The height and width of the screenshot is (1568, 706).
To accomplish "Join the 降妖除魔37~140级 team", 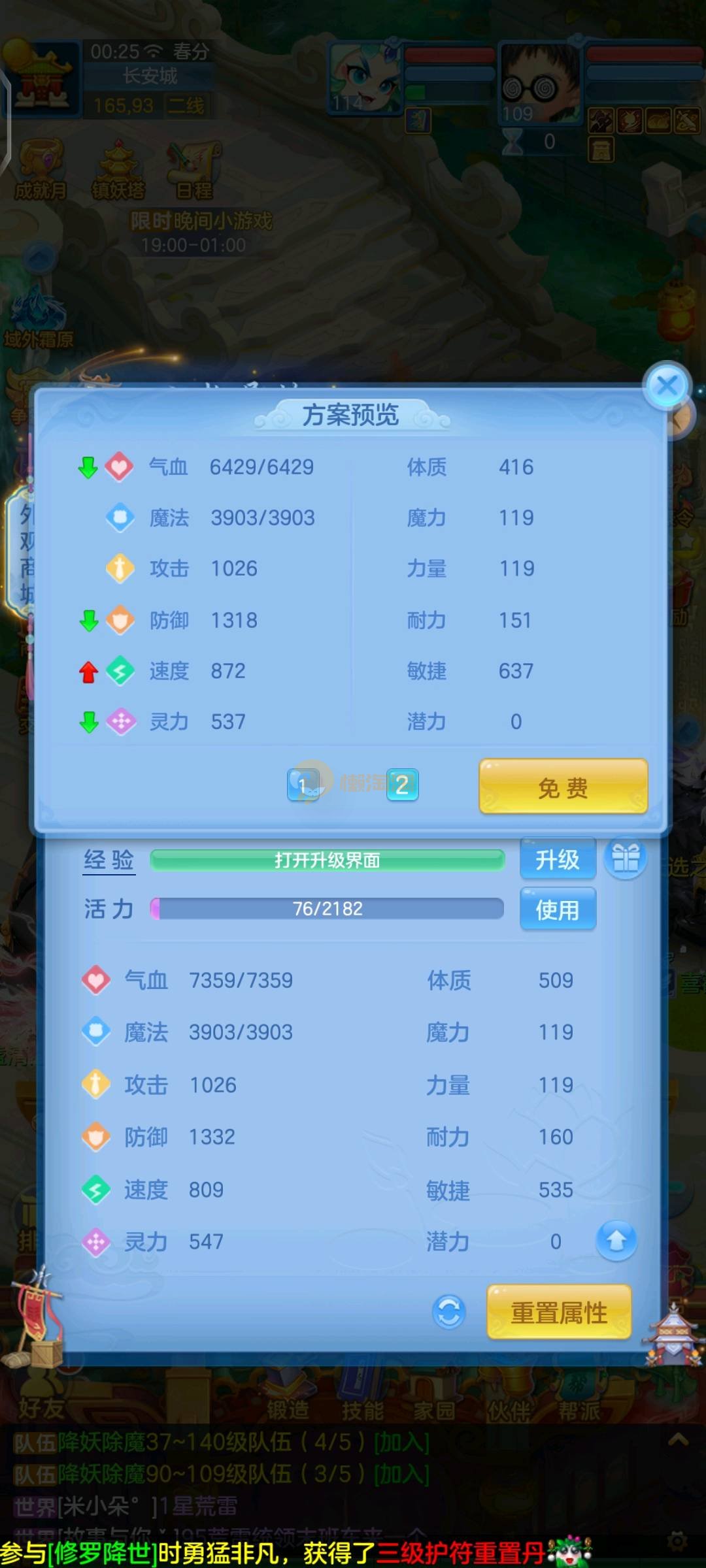I will click(401, 1442).
